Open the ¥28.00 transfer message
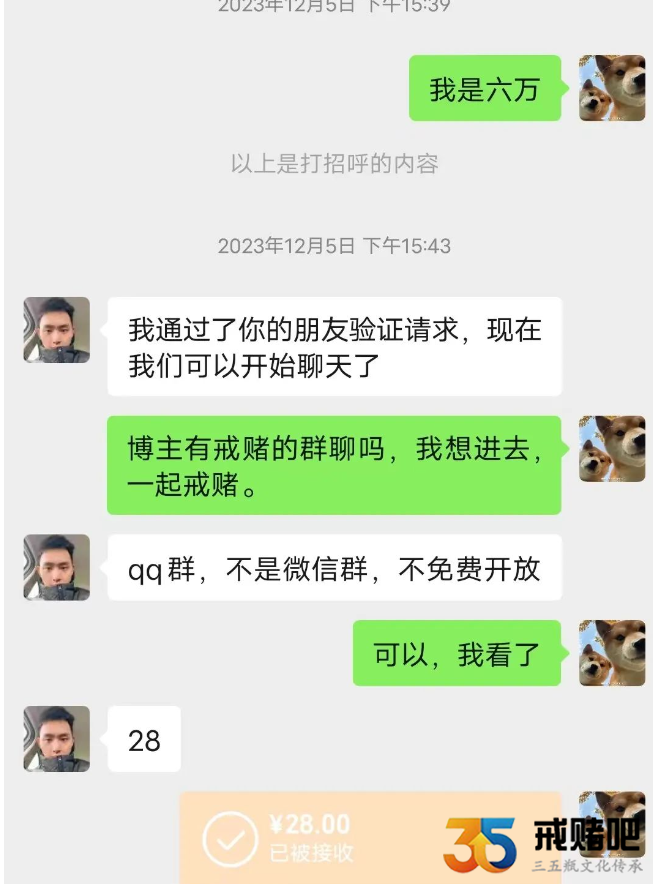 pos(330,838)
